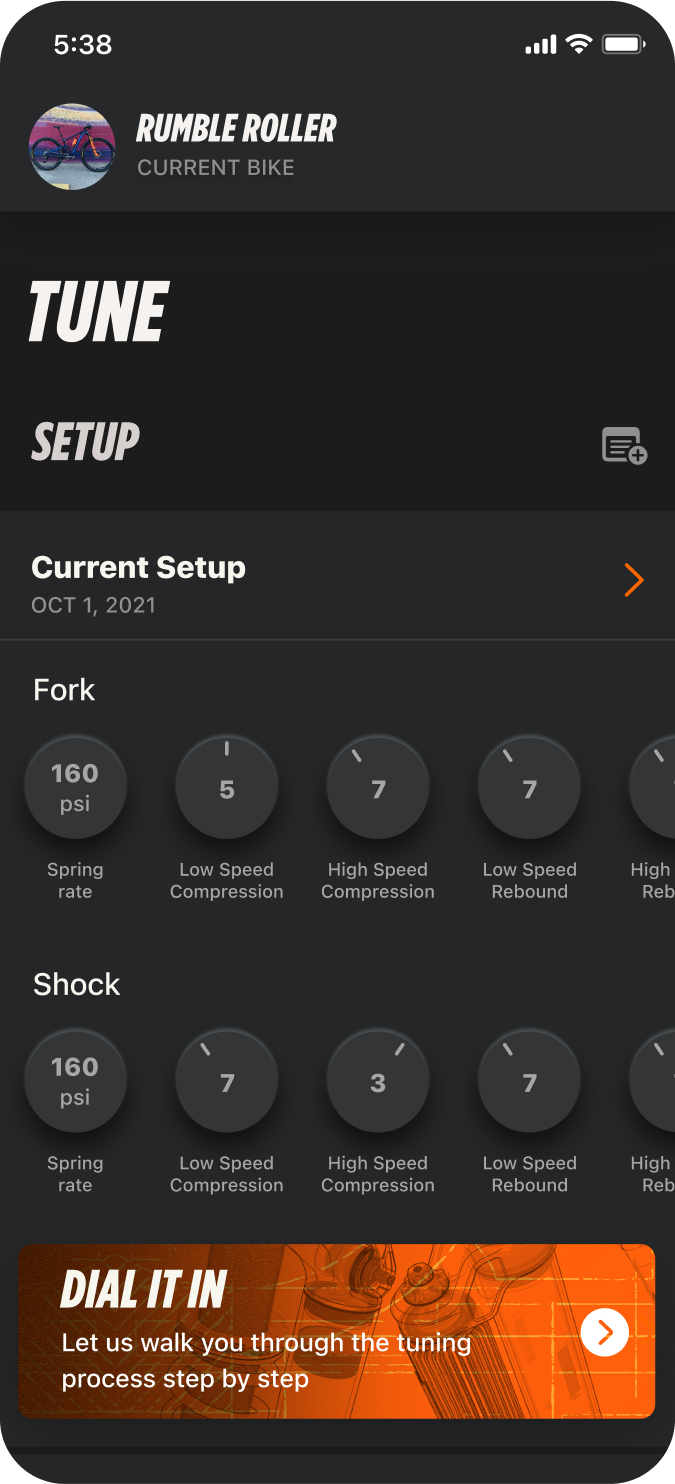Select Fork High Speed Compression knob
This screenshot has width=675, height=1484.
[x=378, y=788]
